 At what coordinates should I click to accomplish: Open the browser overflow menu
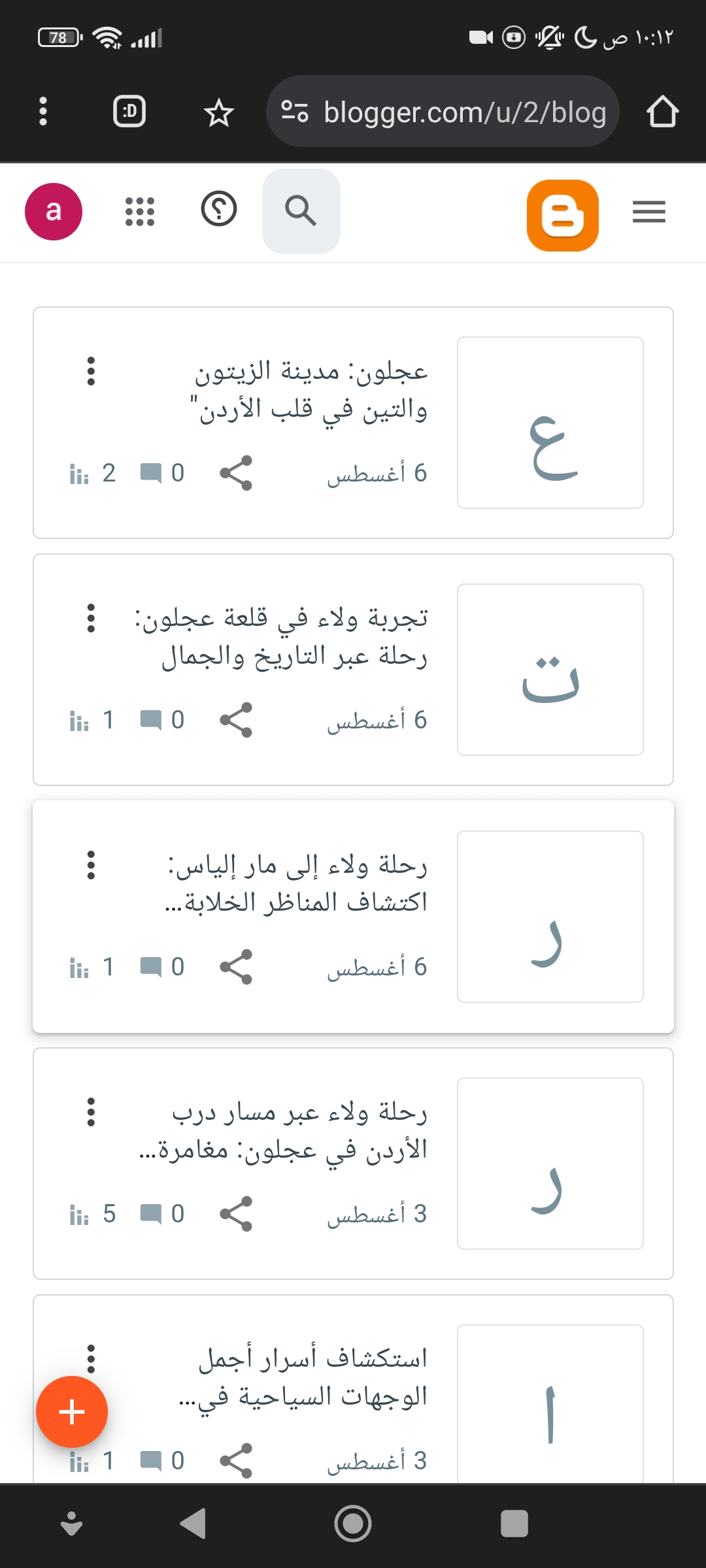pyautogui.click(x=43, y=111)
